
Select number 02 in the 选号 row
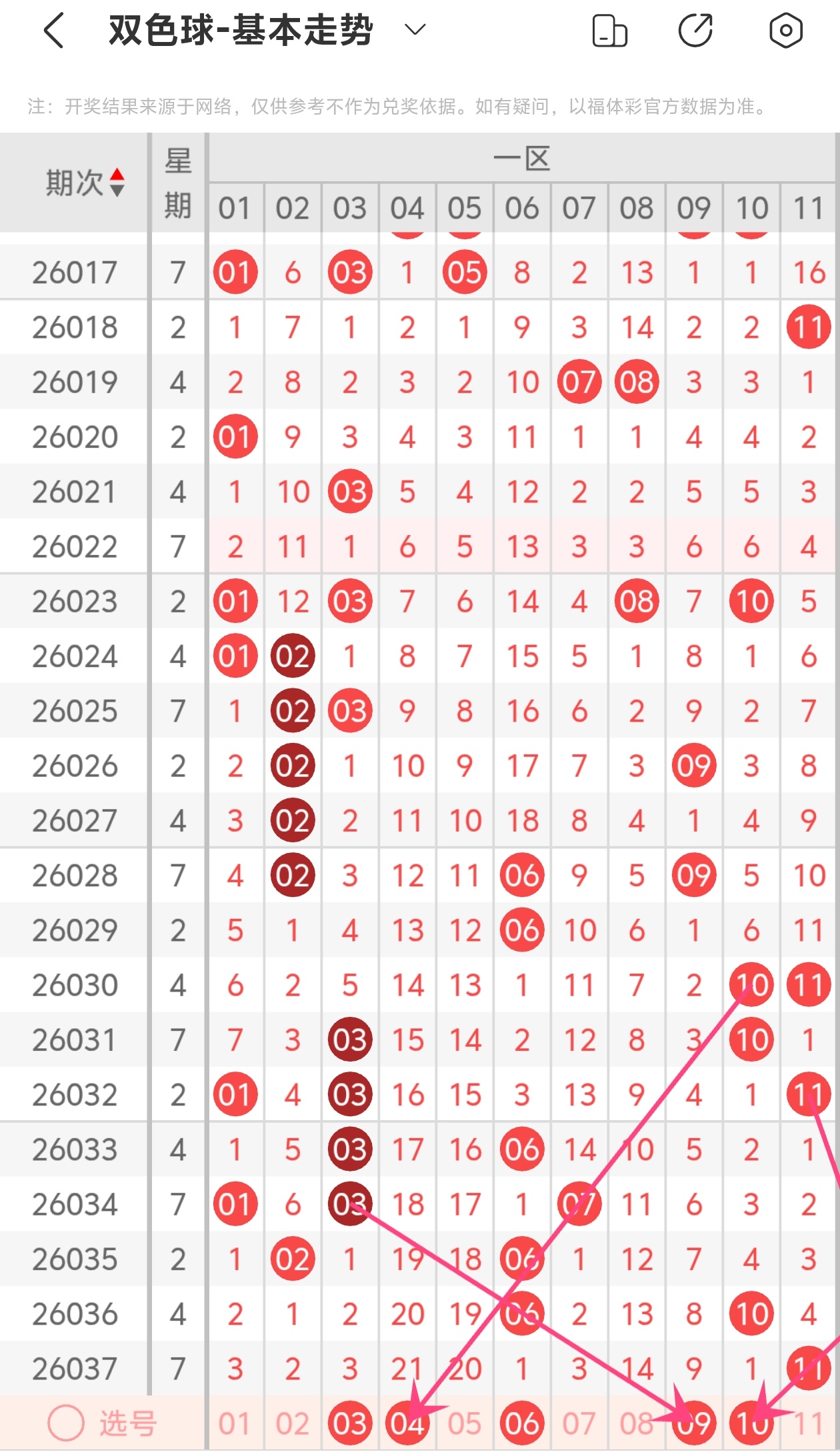[292, 1424]
